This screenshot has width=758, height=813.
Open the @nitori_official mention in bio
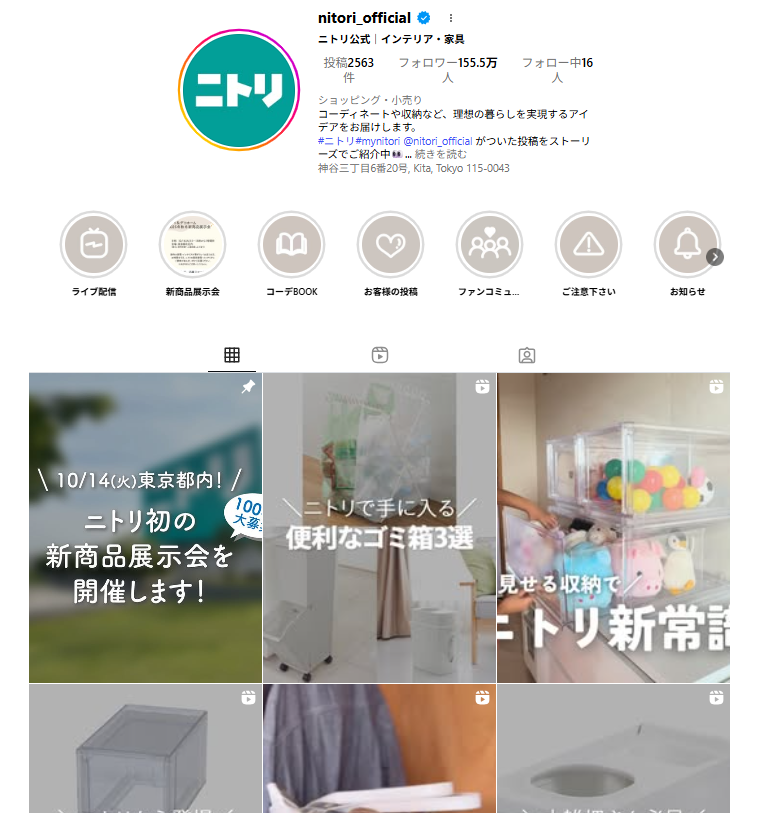[x=437, y=141]
